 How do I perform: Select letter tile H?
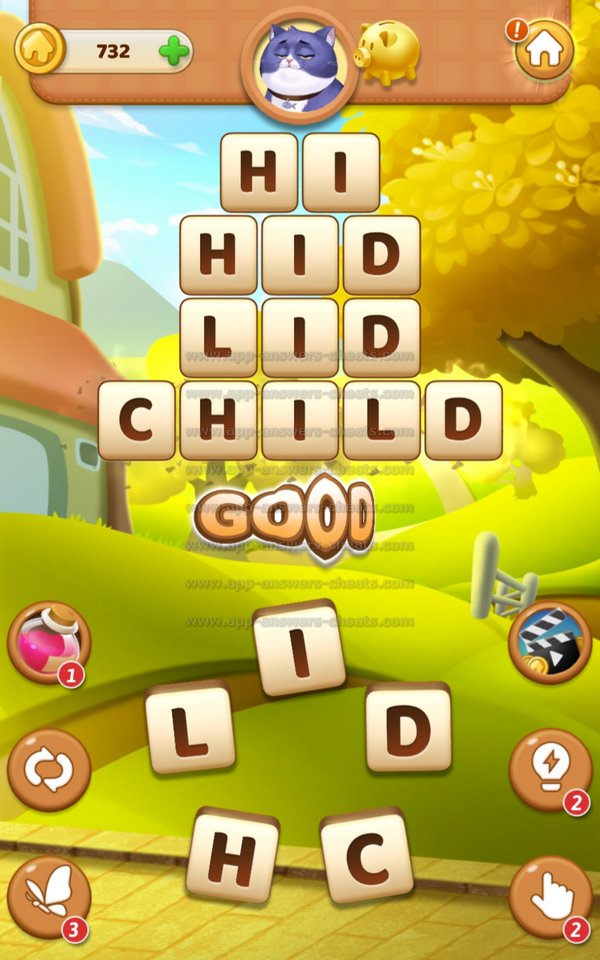(232, 855)
